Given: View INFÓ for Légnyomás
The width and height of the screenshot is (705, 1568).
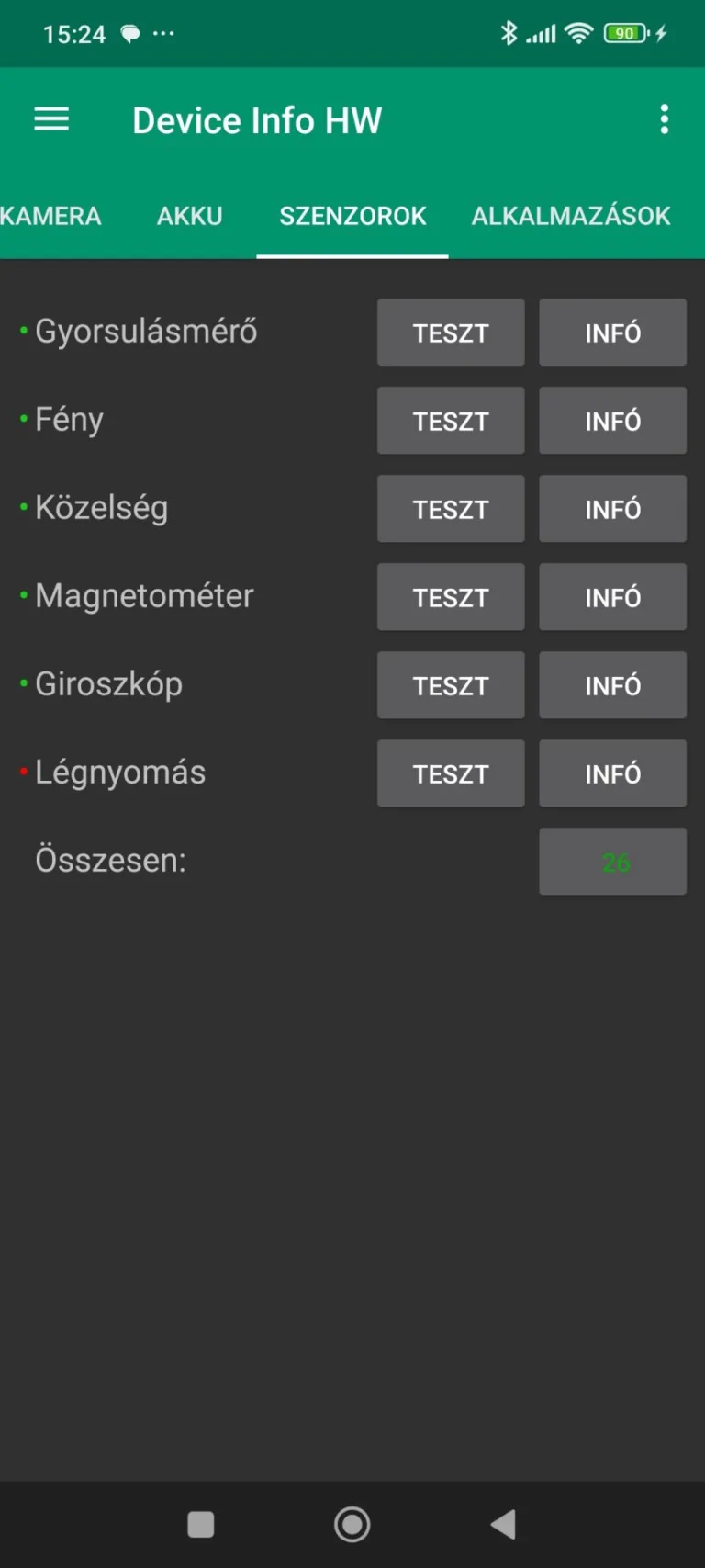Looking at the screenshot, I should [x=612, y=773].
